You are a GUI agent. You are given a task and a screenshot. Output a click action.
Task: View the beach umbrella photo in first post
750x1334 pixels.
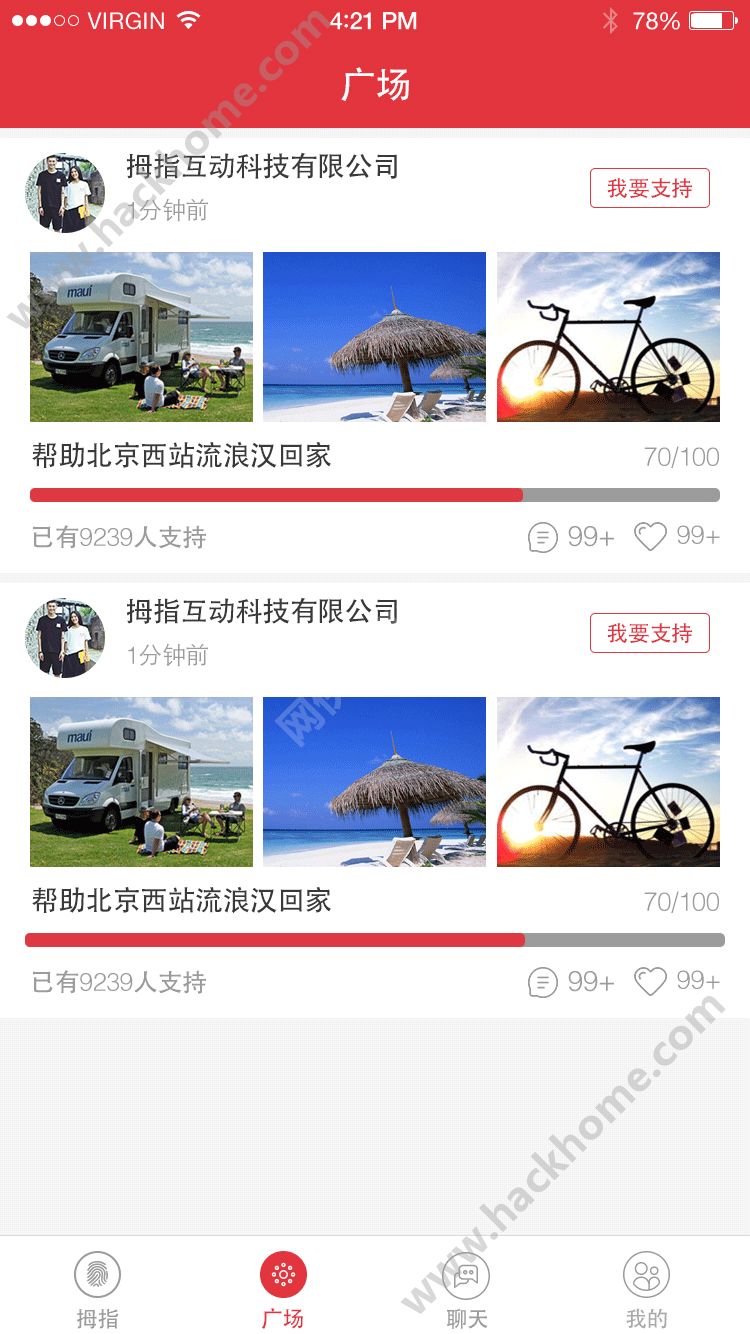pyautogui.click(x=374, y=337)
